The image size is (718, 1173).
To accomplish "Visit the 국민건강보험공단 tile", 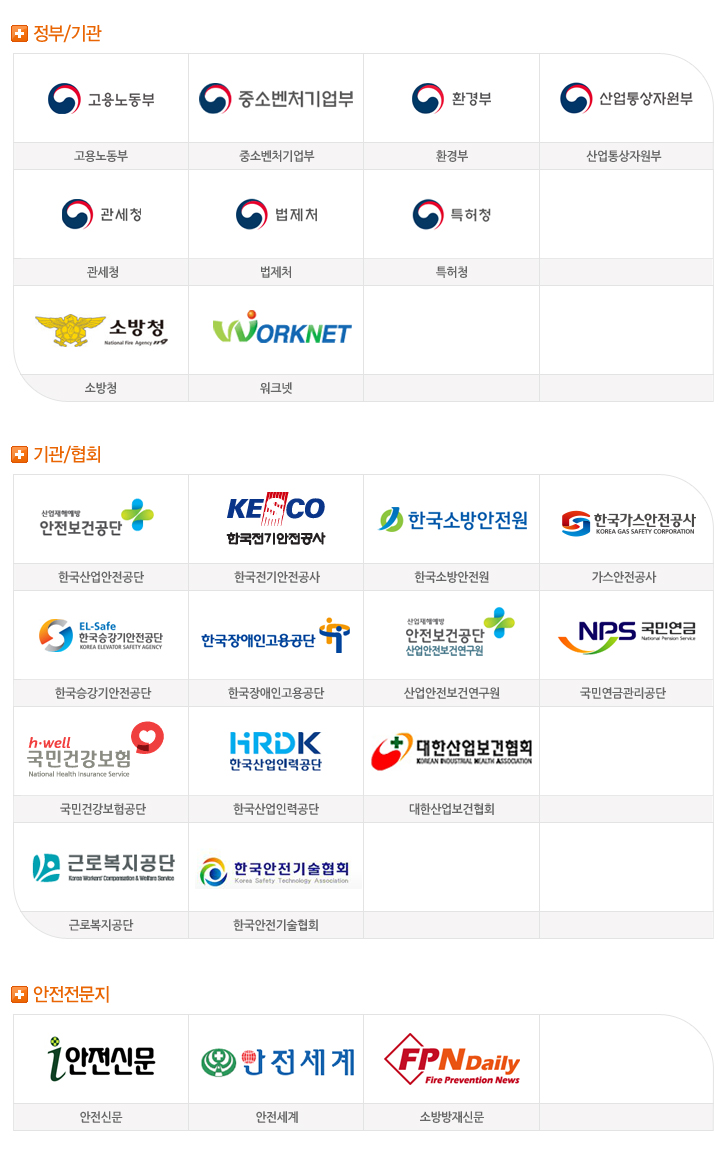I will pos(101,765).
